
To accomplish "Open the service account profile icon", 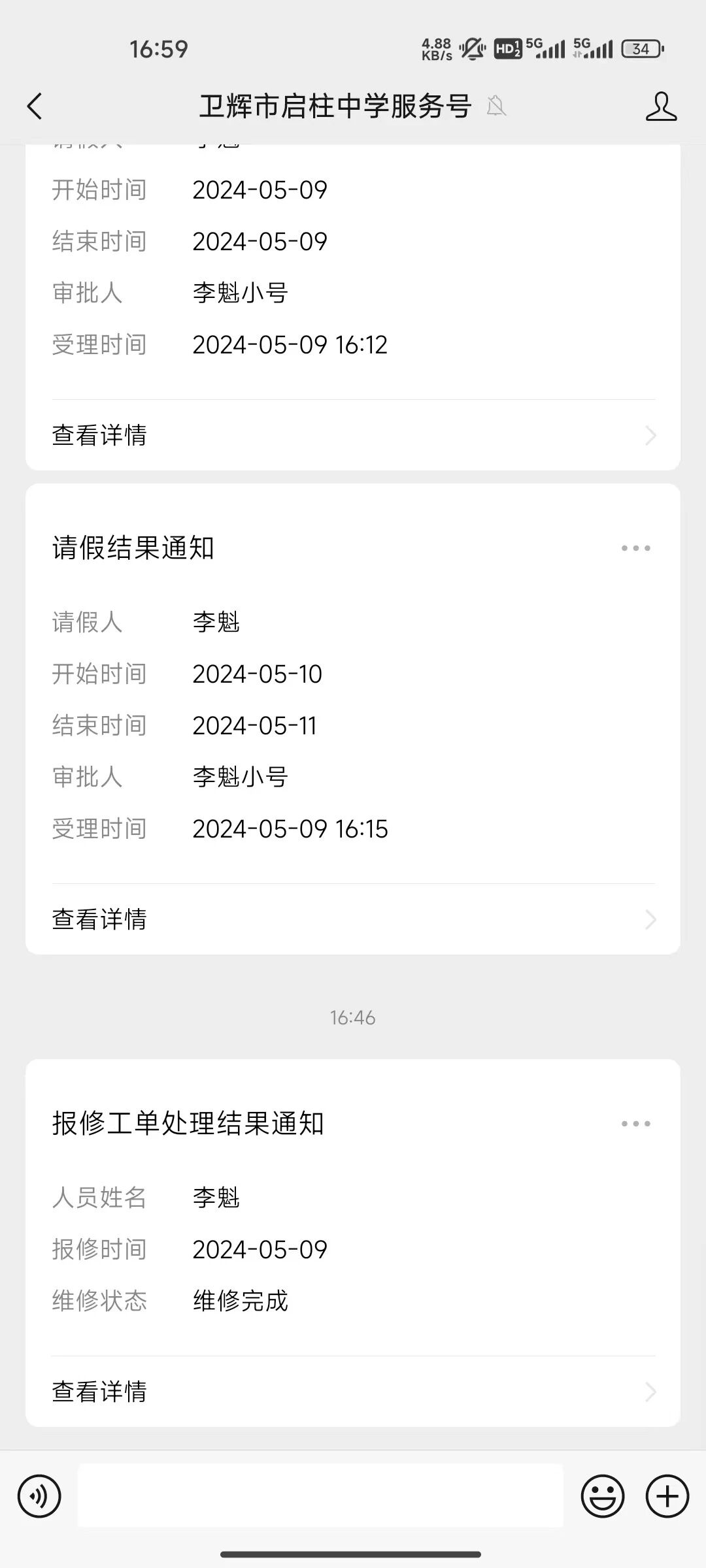I will [x=661, y=106].
